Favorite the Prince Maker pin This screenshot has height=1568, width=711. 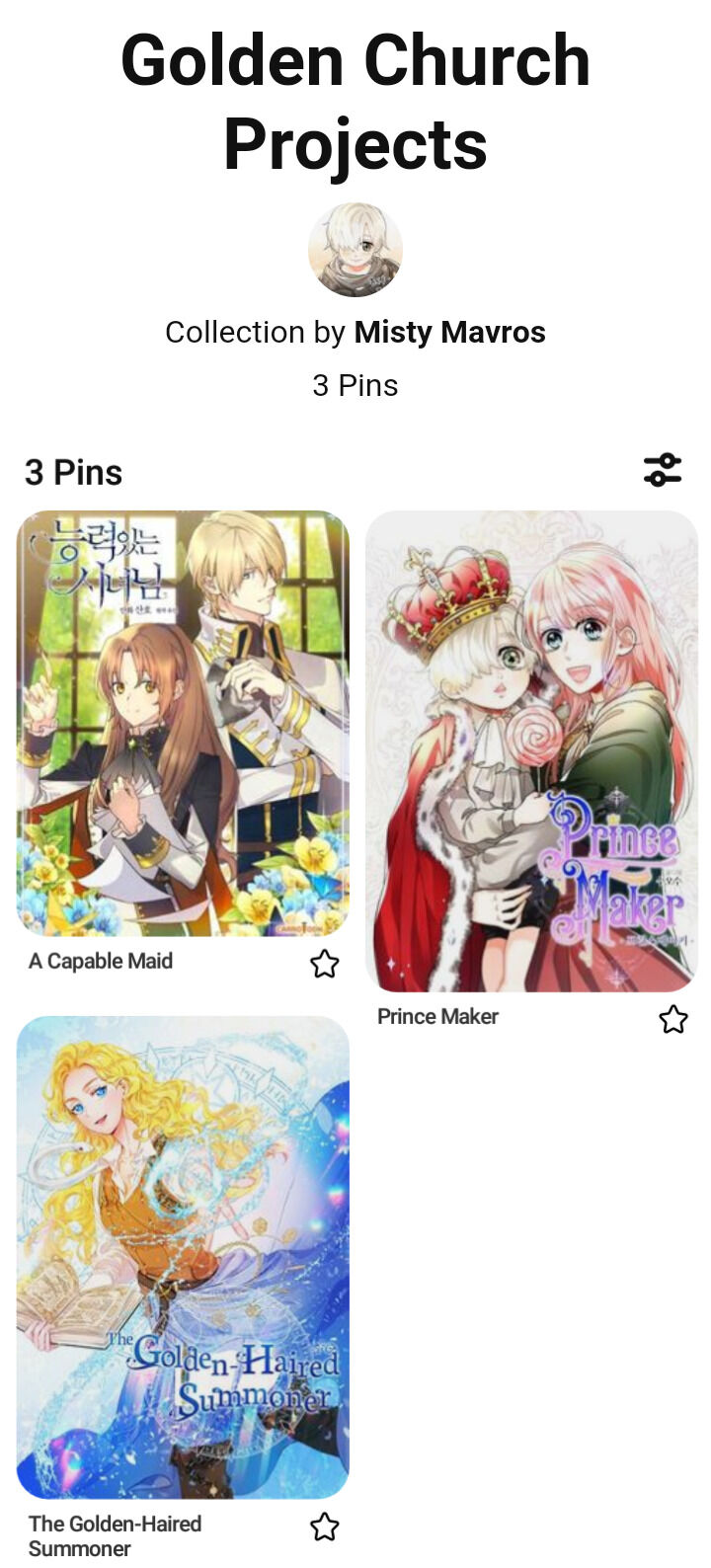coord(673,1019)
